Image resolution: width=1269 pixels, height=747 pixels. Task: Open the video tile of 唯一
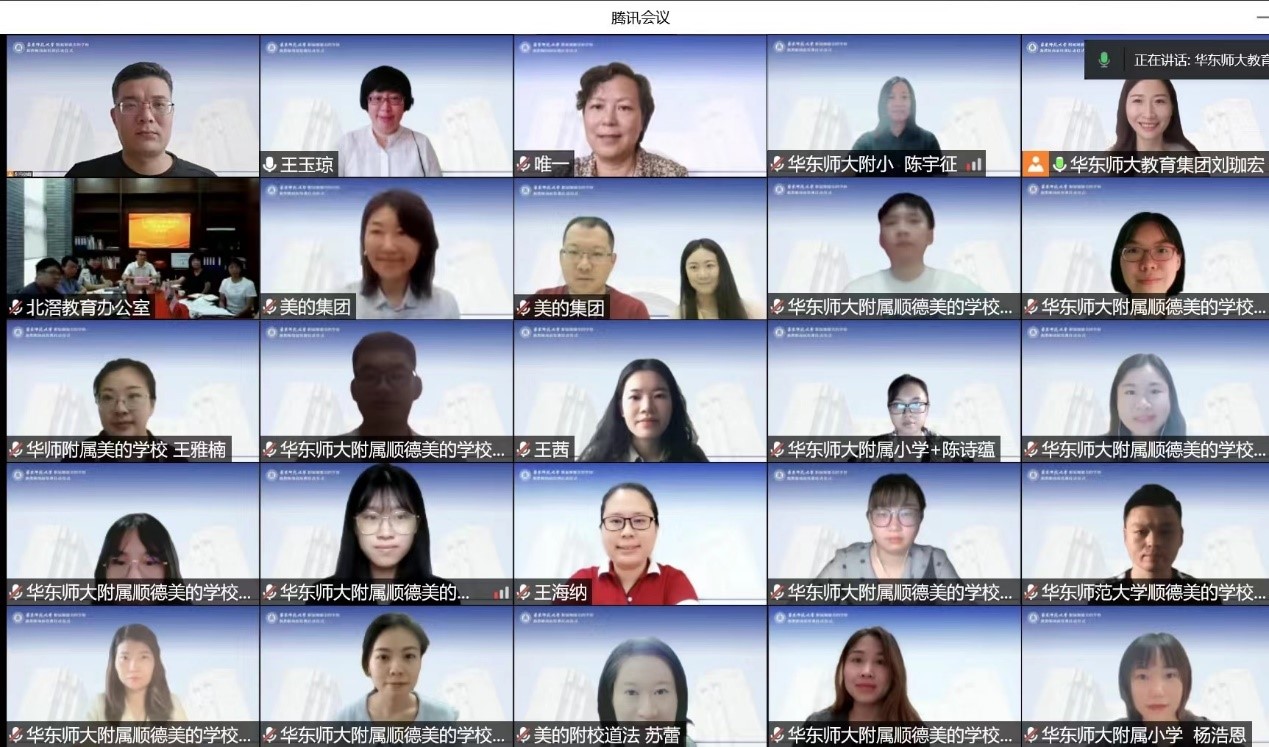tap(640, 108)
